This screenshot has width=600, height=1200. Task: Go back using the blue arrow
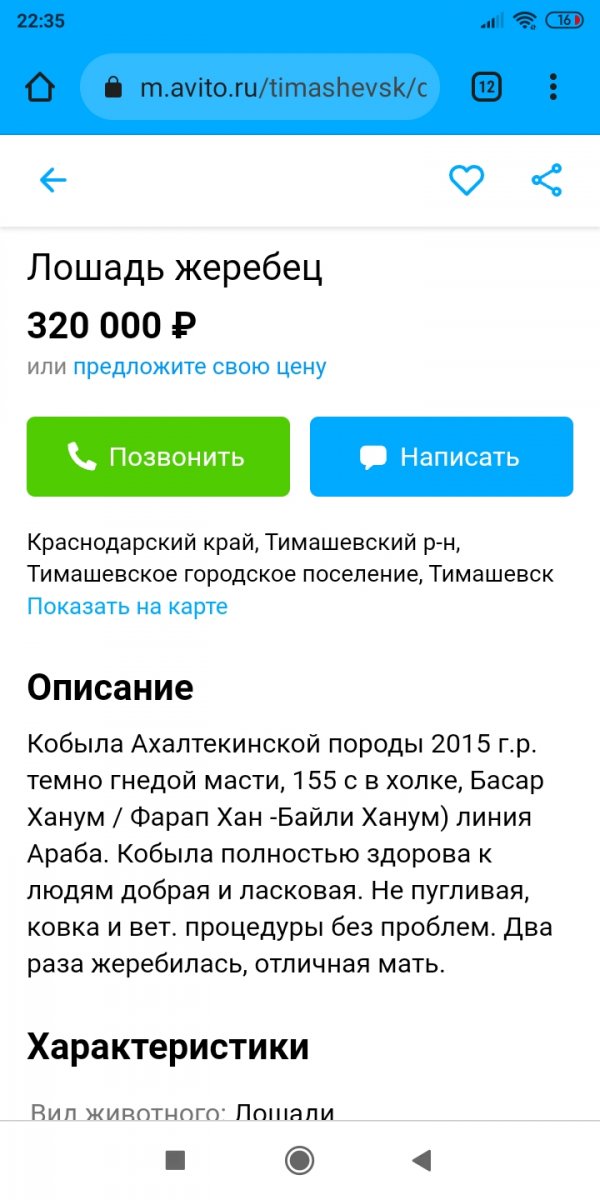[52, 180]
